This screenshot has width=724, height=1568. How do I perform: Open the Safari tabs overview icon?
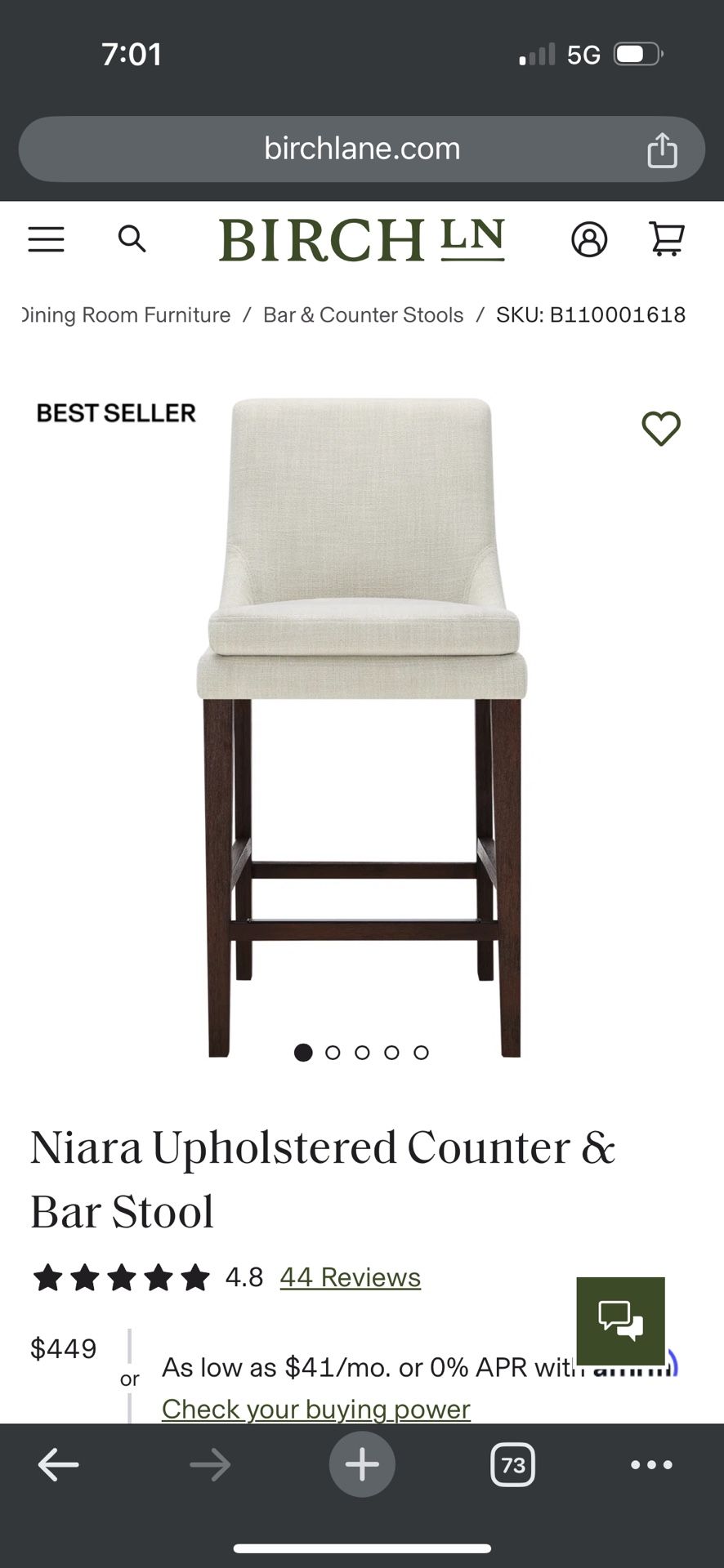point(512,1464)
